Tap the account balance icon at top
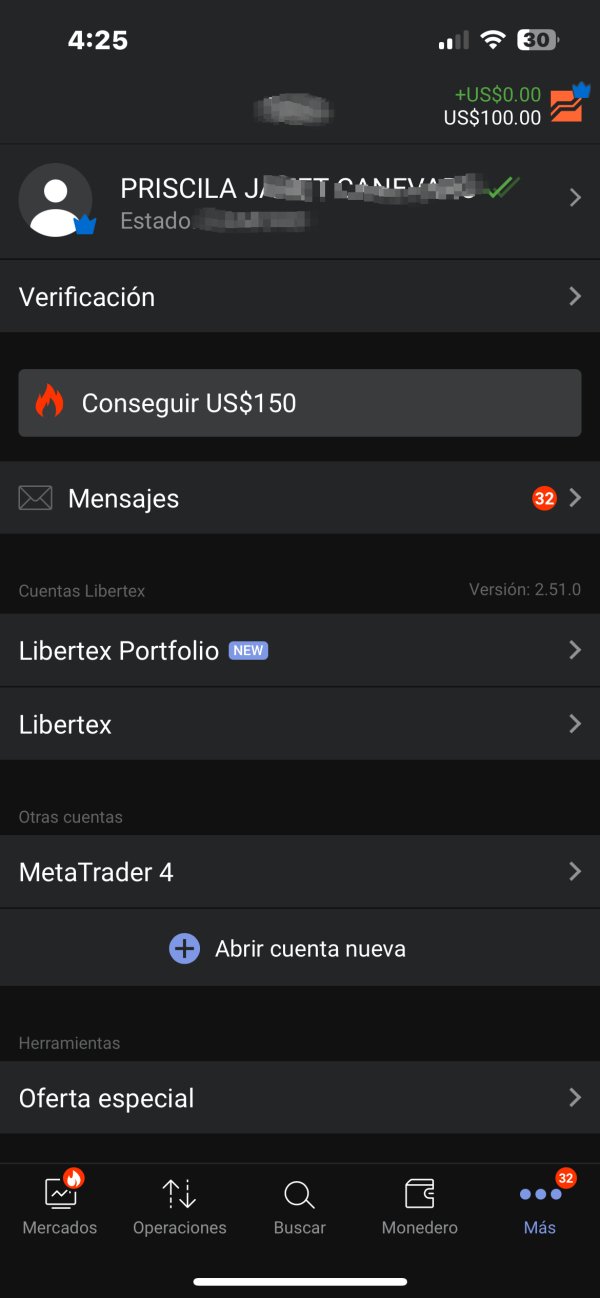Image resolution: width=600 pixels, height=1298 pixels. pyautogui.click(x=566, y=105)
